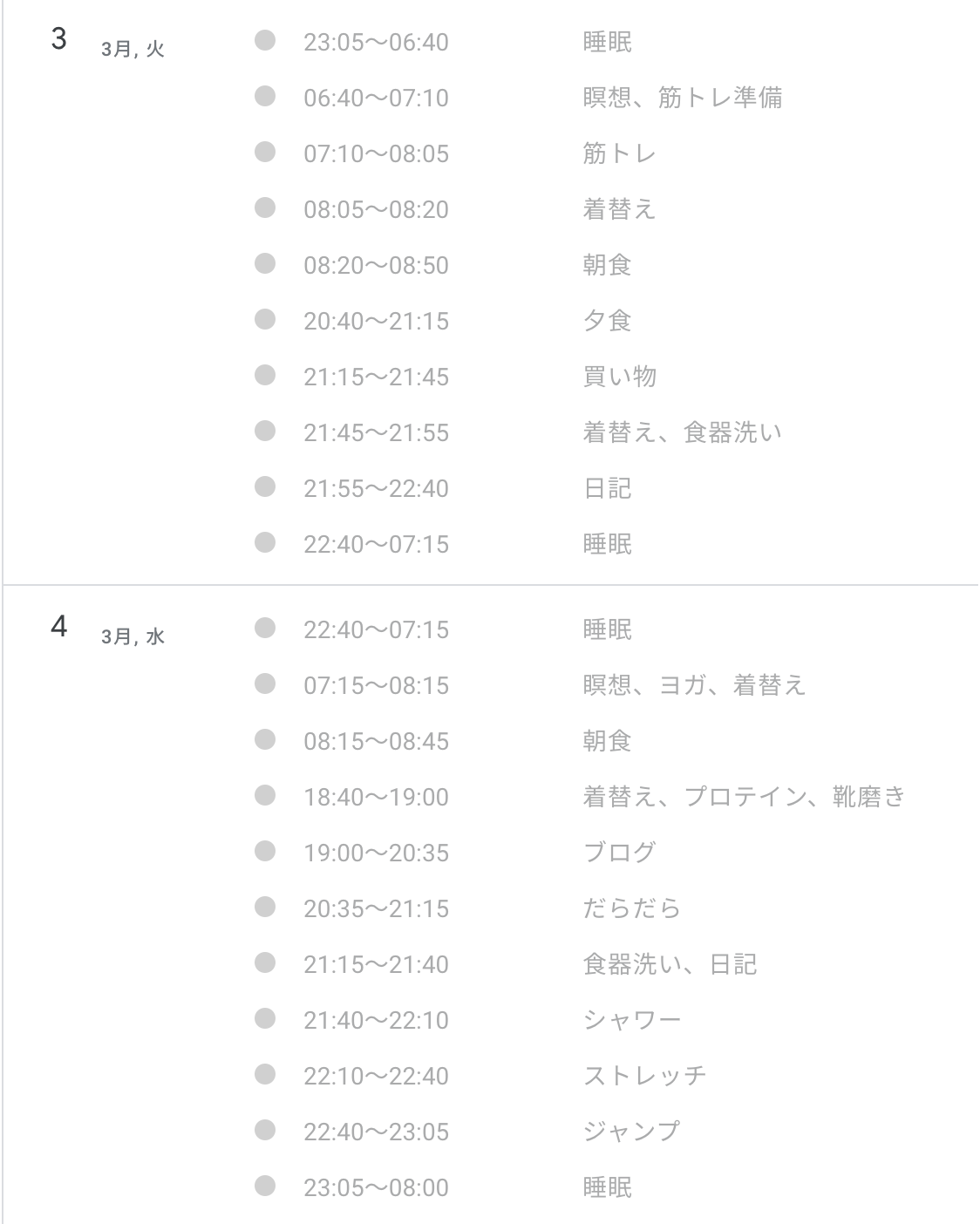Open the ブログ event
The width and height of the screenshot is (980, 1224).
coord(619,853)
